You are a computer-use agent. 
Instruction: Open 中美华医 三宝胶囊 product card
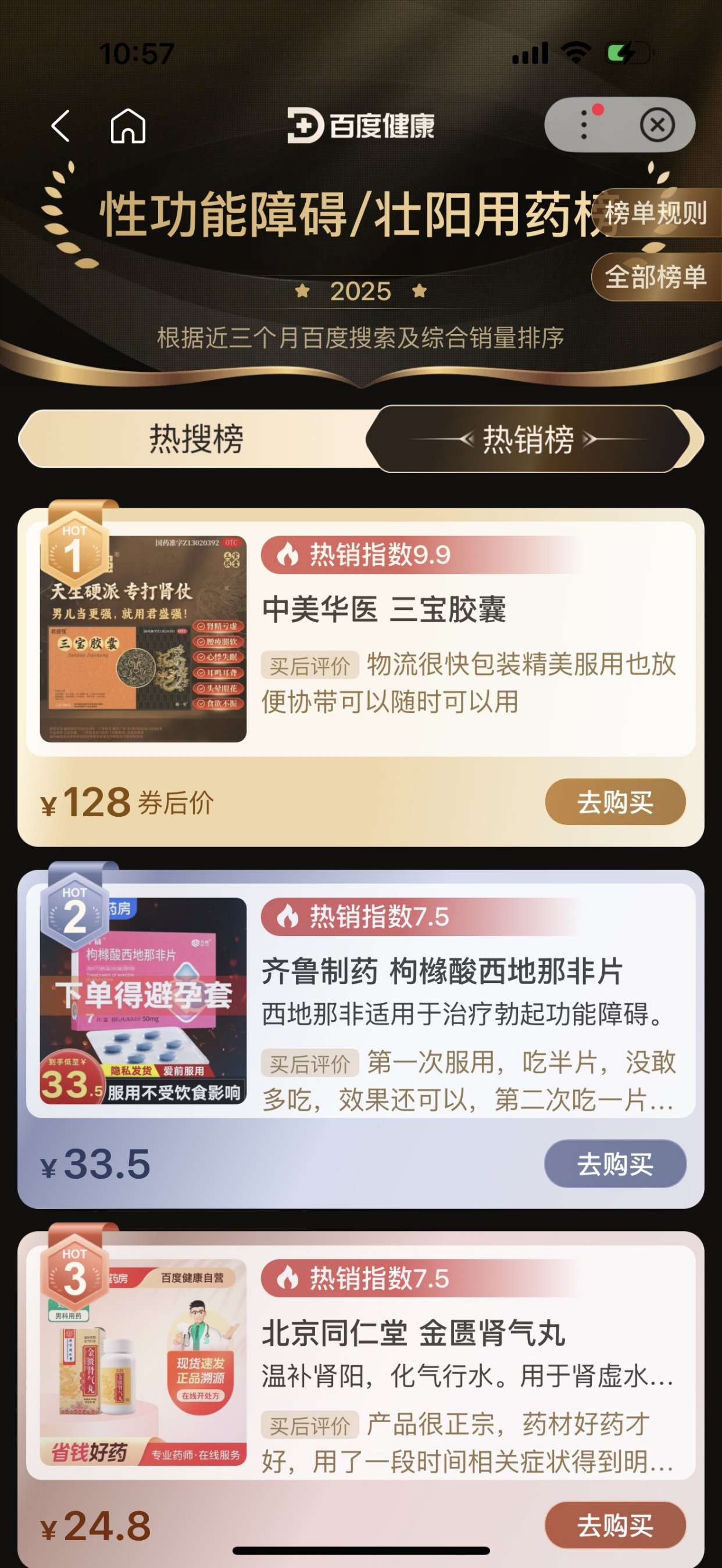360,639
